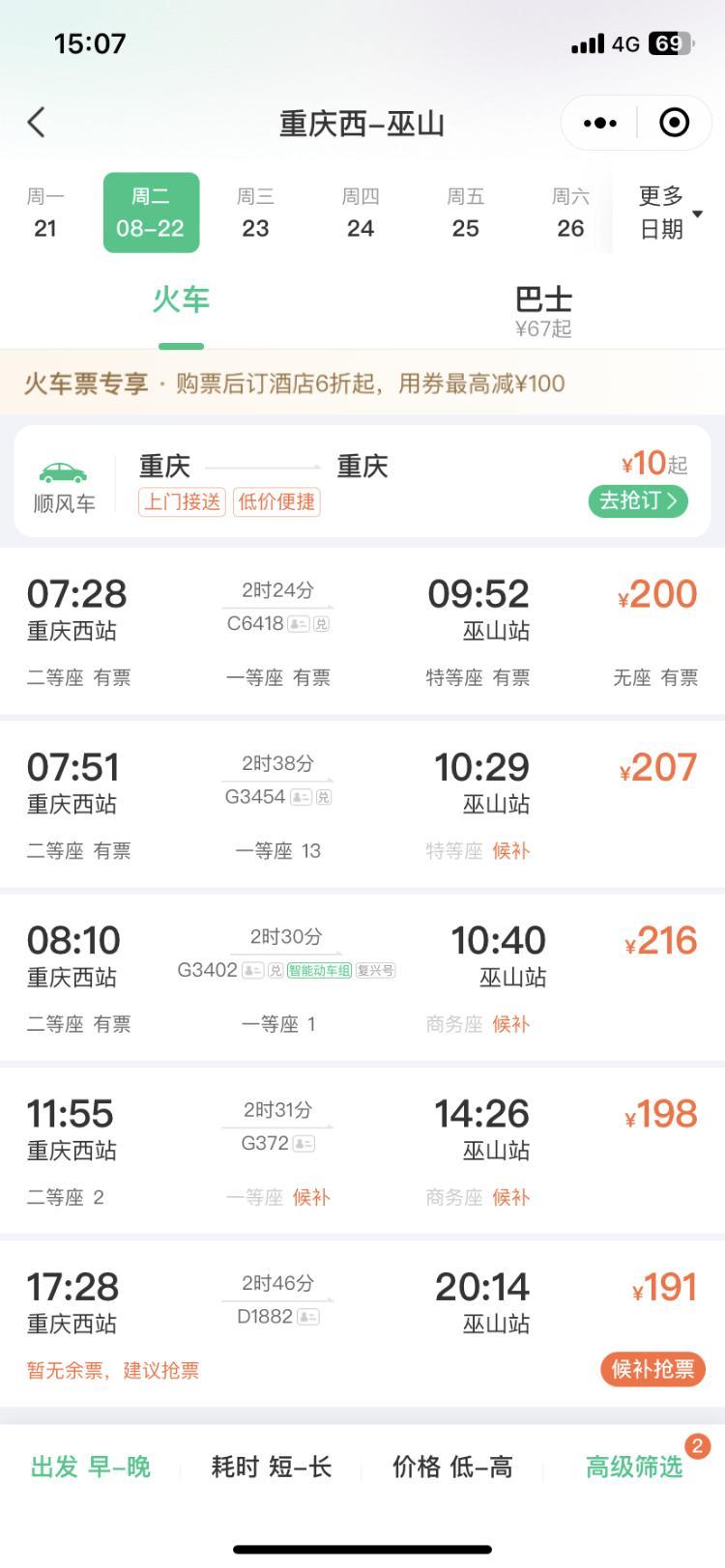The width and height of the screenshot is (725, 1568).
Task: Open train G372 departing at 11:55
Action: pos(362,1150)
